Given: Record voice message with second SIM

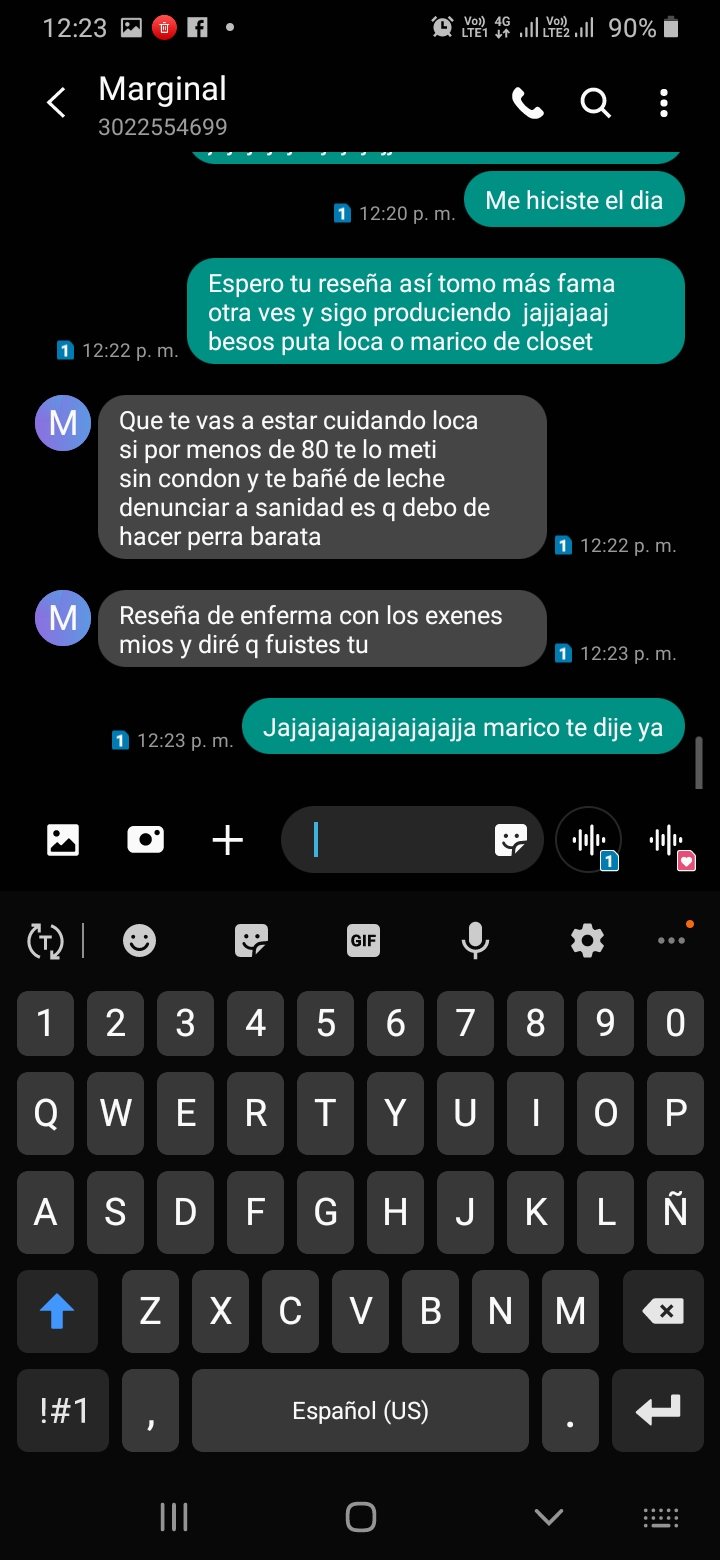Looking at the screenshot, I should click(669, 841).
